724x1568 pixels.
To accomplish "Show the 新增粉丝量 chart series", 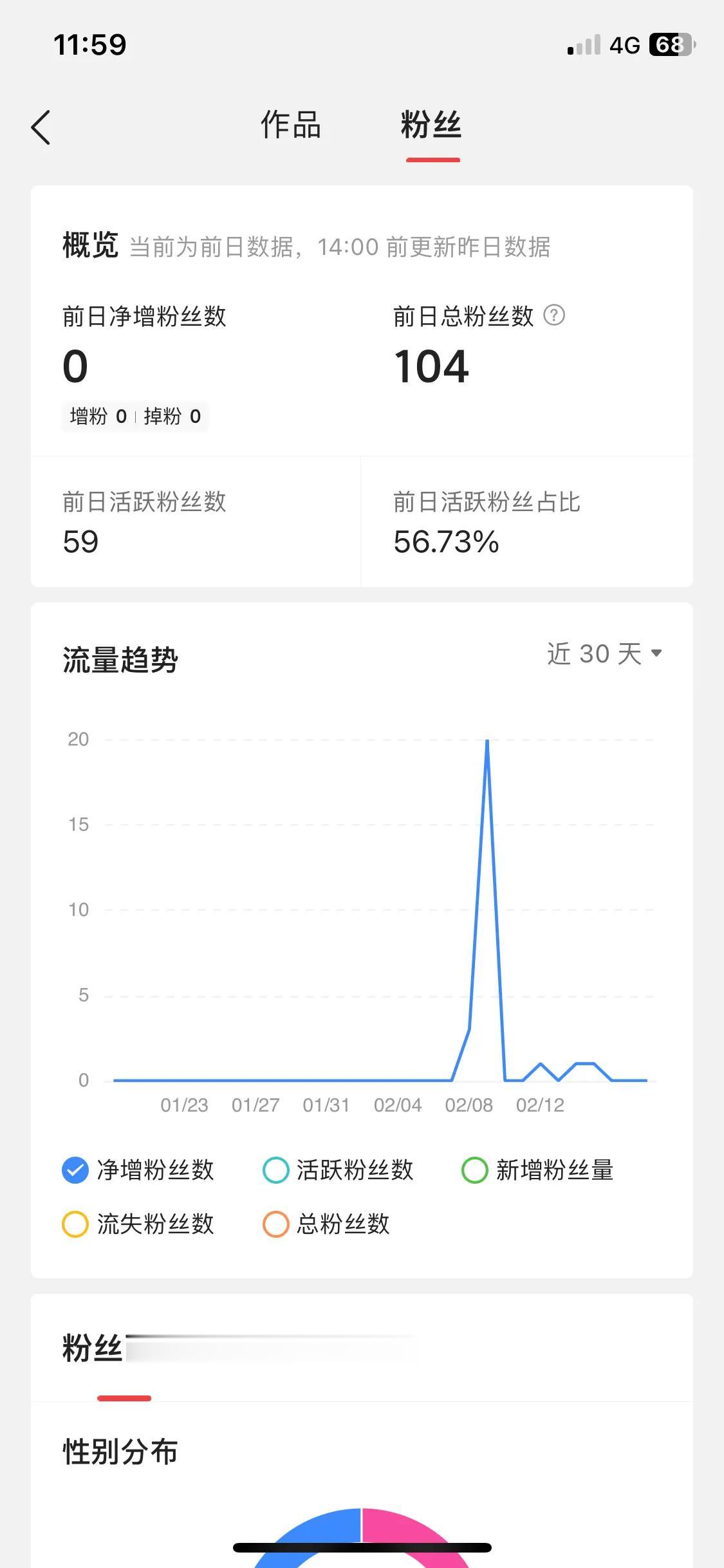I will tap(475, 1170).
